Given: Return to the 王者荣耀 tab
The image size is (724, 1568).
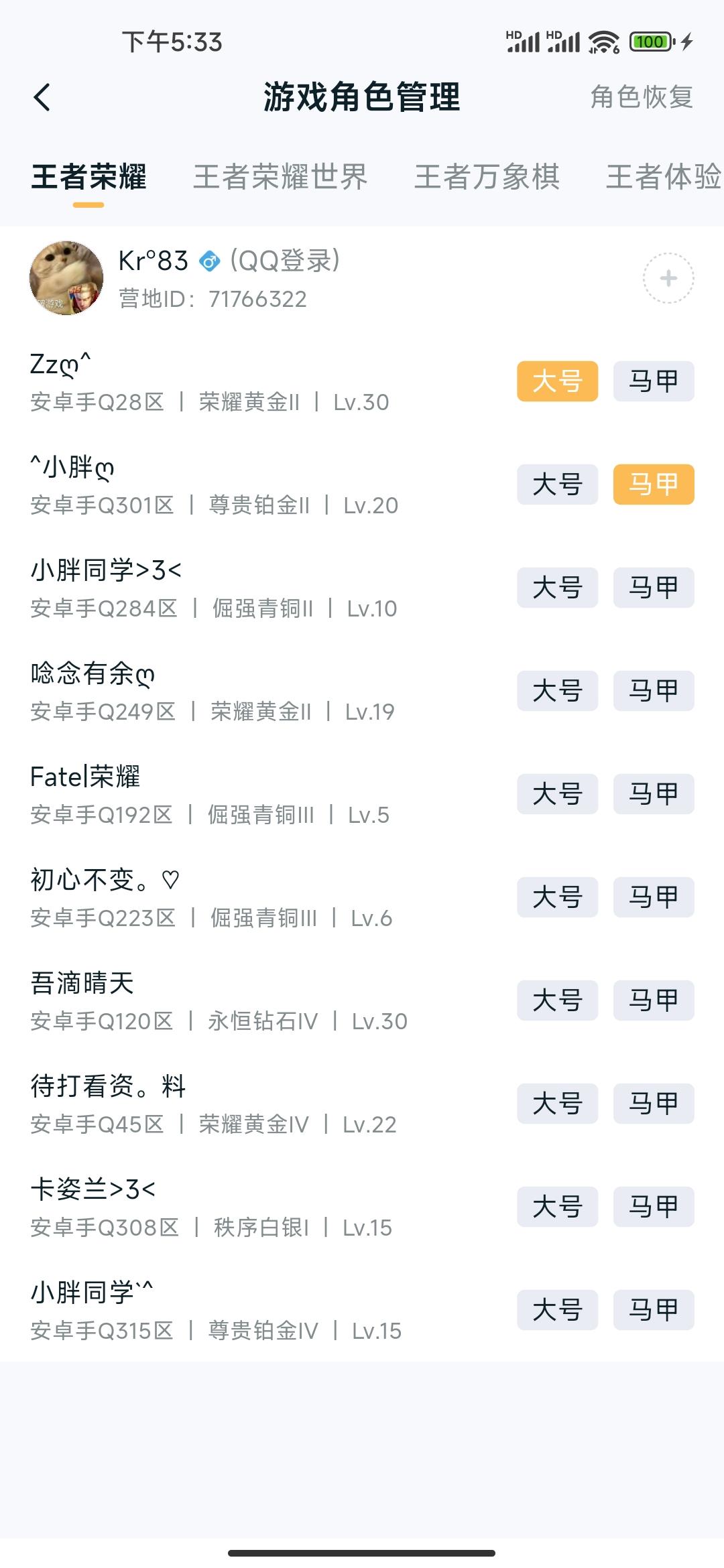Looking at the screenshot, I should coord(90,176).
